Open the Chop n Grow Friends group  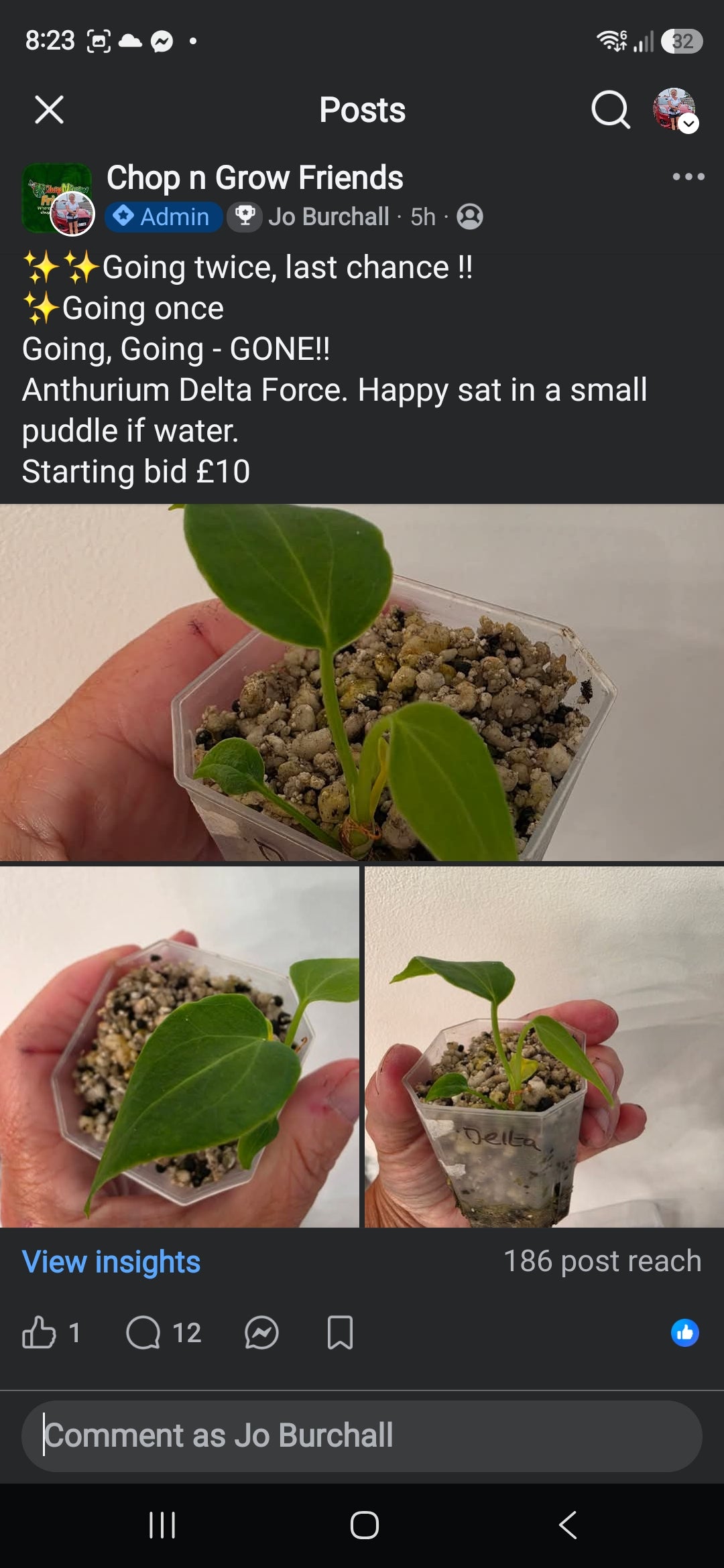point(255,178)
